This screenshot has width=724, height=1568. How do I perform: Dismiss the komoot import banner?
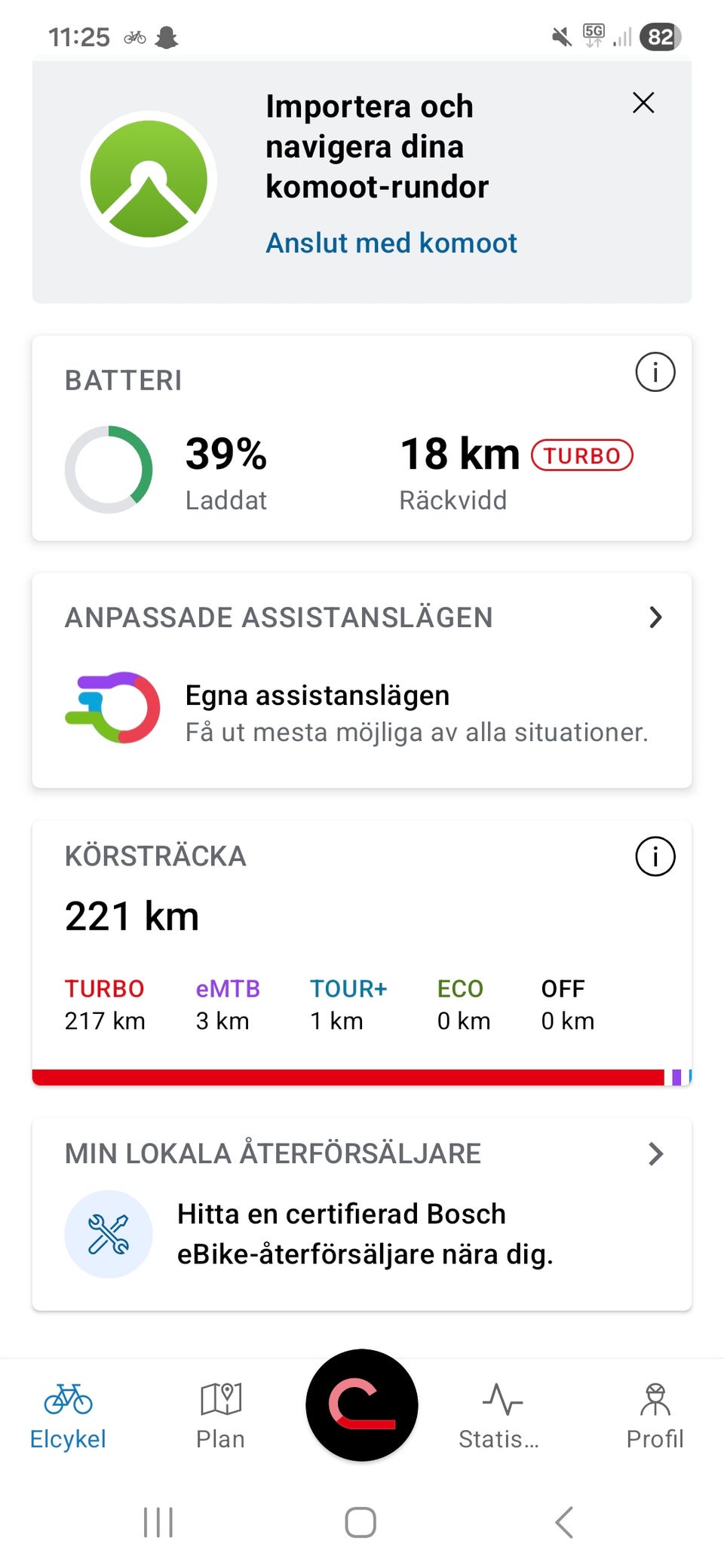[643, 103]
